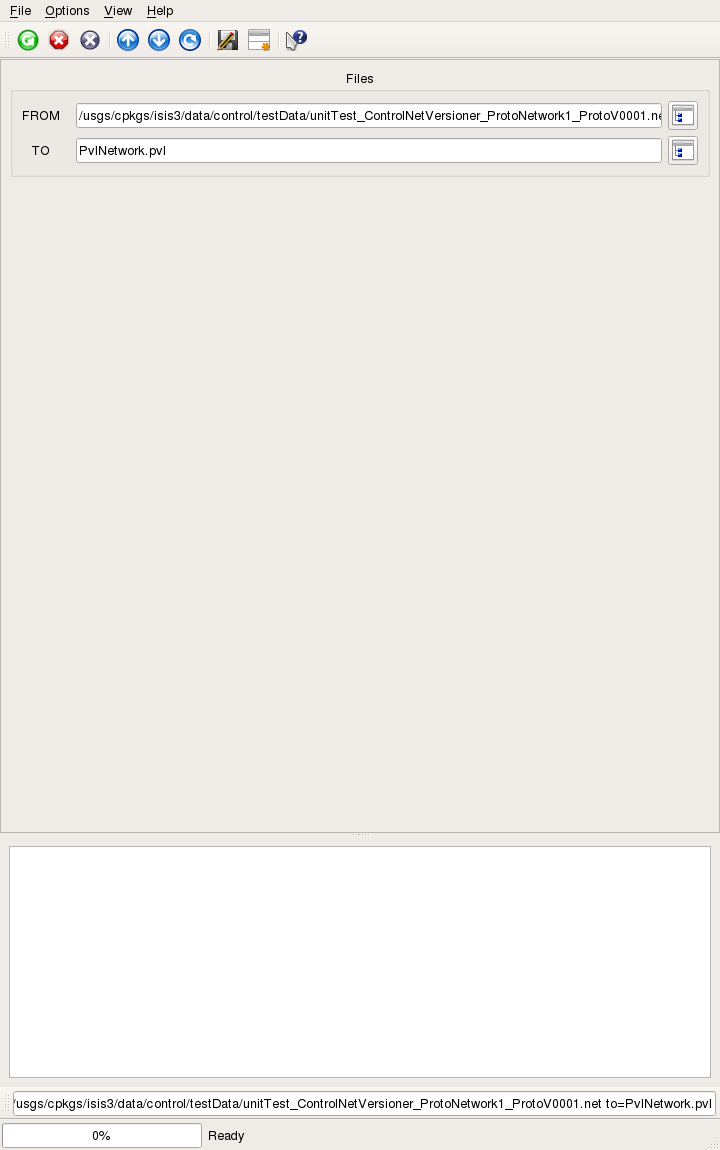Save the log with disk-and-pencil icon
The image size is (720, 1150).
[228, 40]
